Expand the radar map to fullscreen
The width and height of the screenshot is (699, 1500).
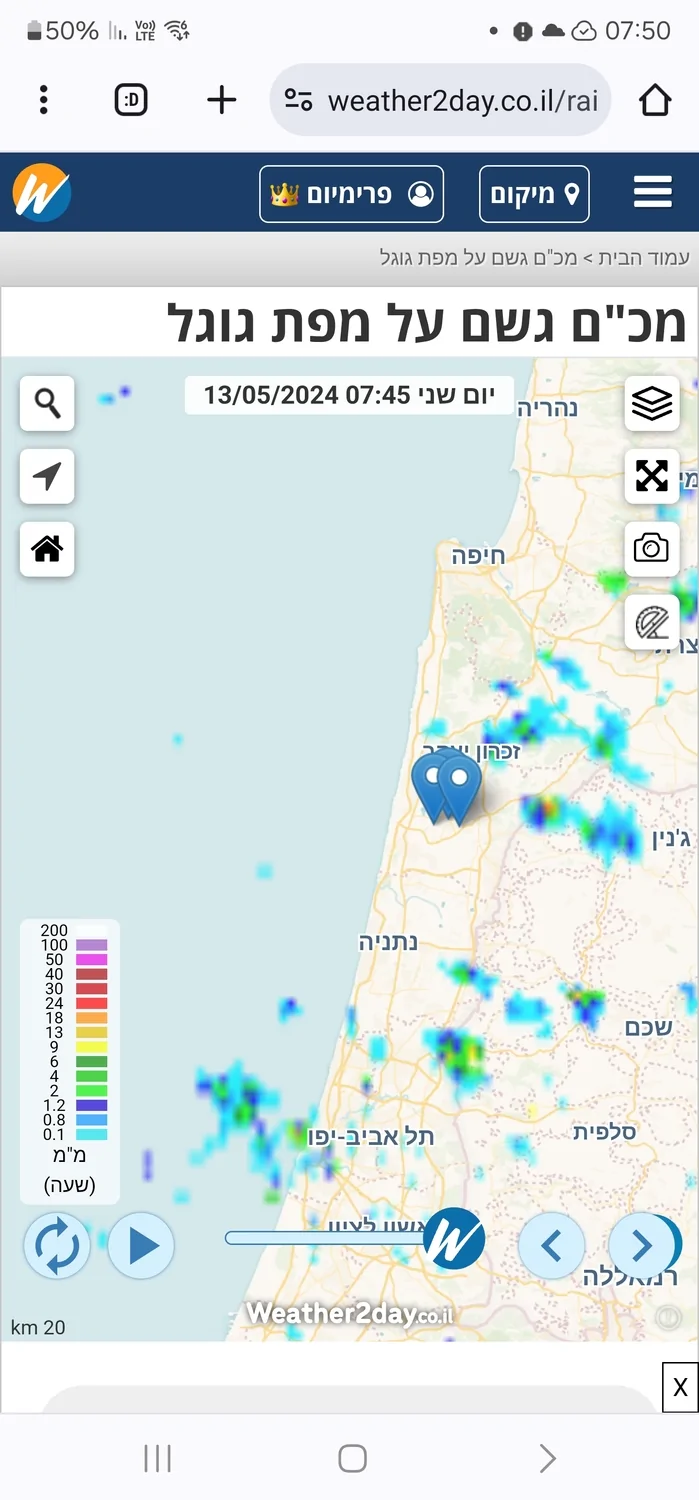click(x=651, y=476)
